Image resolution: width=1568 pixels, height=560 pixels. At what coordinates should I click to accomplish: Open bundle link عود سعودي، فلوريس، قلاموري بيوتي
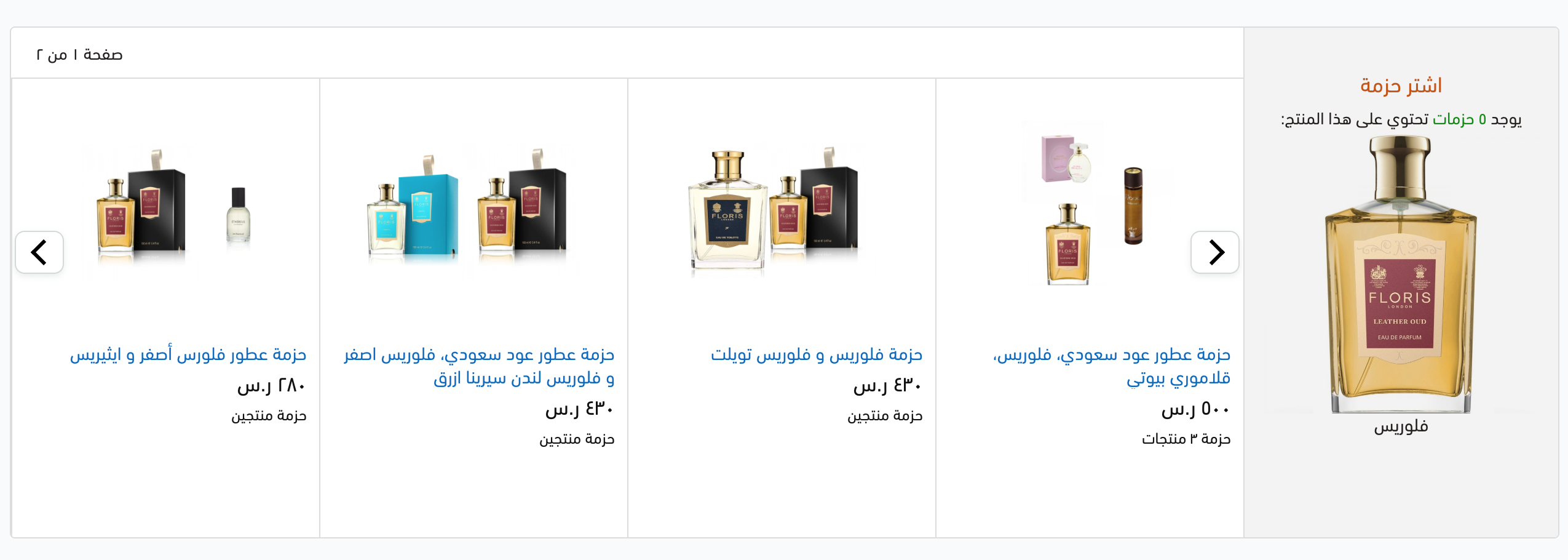tap(1112, 366)
